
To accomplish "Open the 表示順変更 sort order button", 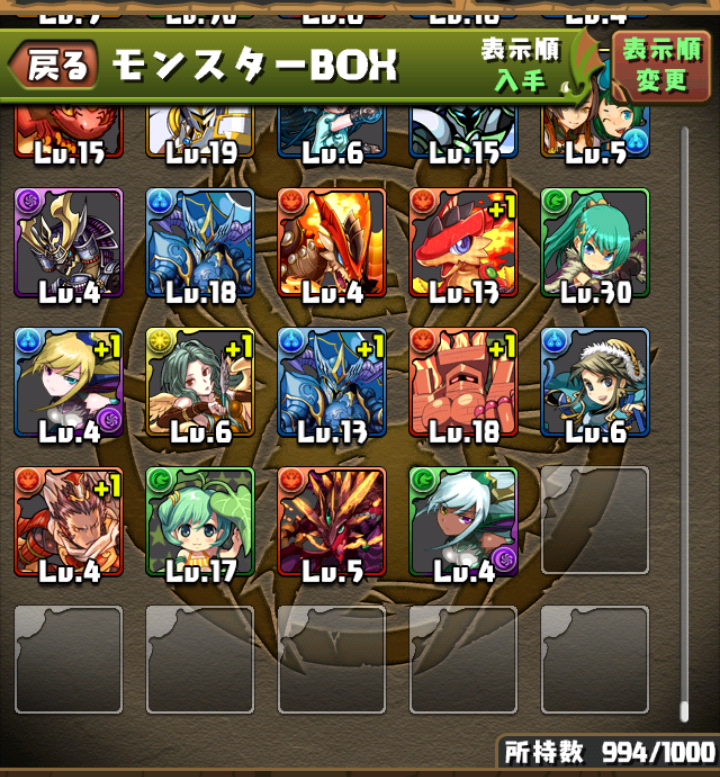I will click(x=661, y=64).
